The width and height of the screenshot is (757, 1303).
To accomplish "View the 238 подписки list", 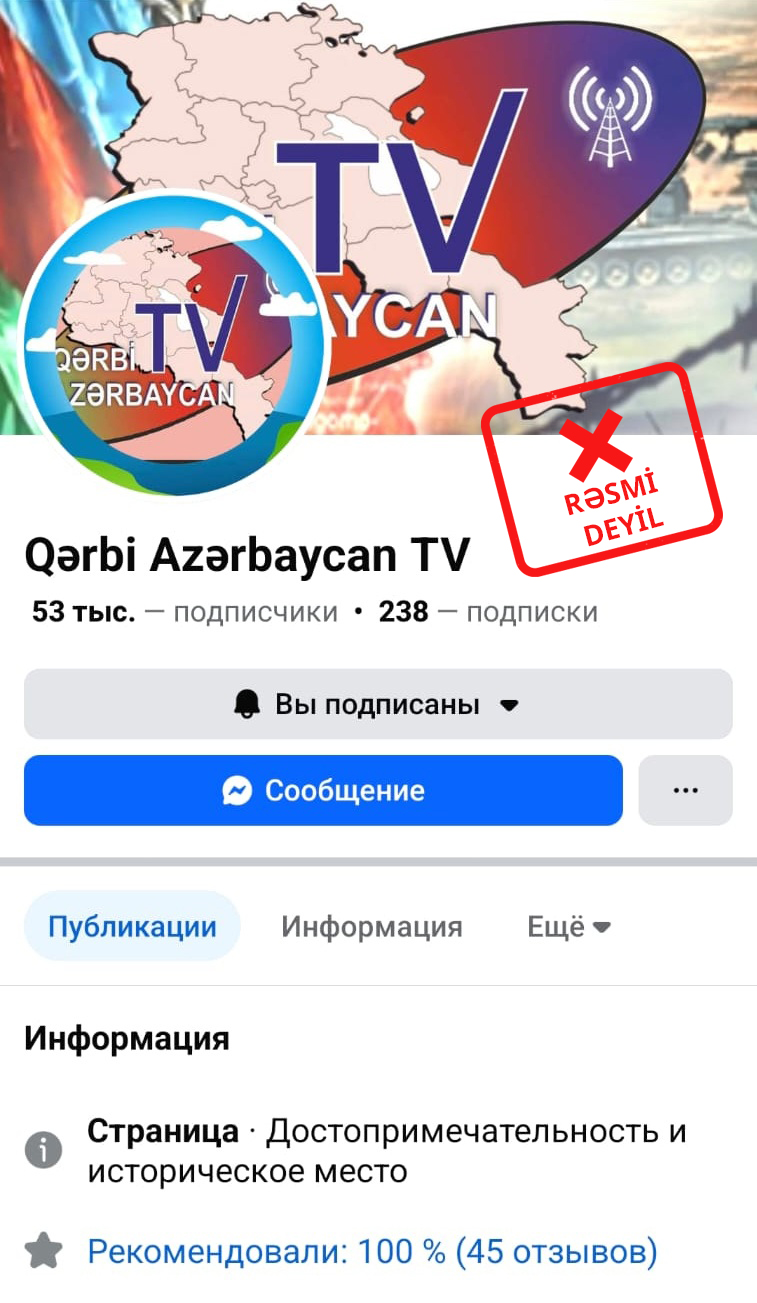I will pos(487,612).
